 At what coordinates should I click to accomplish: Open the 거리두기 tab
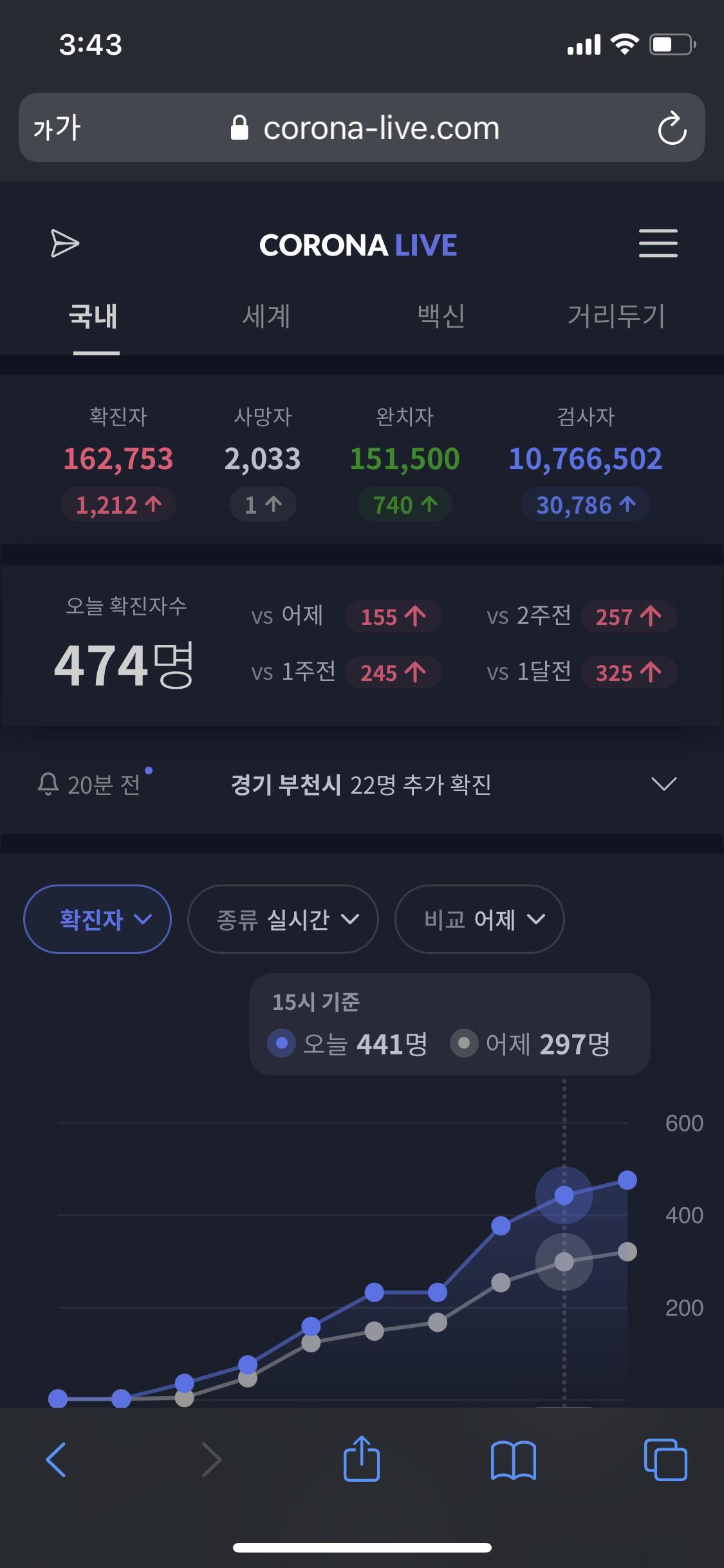pos(616,316)
